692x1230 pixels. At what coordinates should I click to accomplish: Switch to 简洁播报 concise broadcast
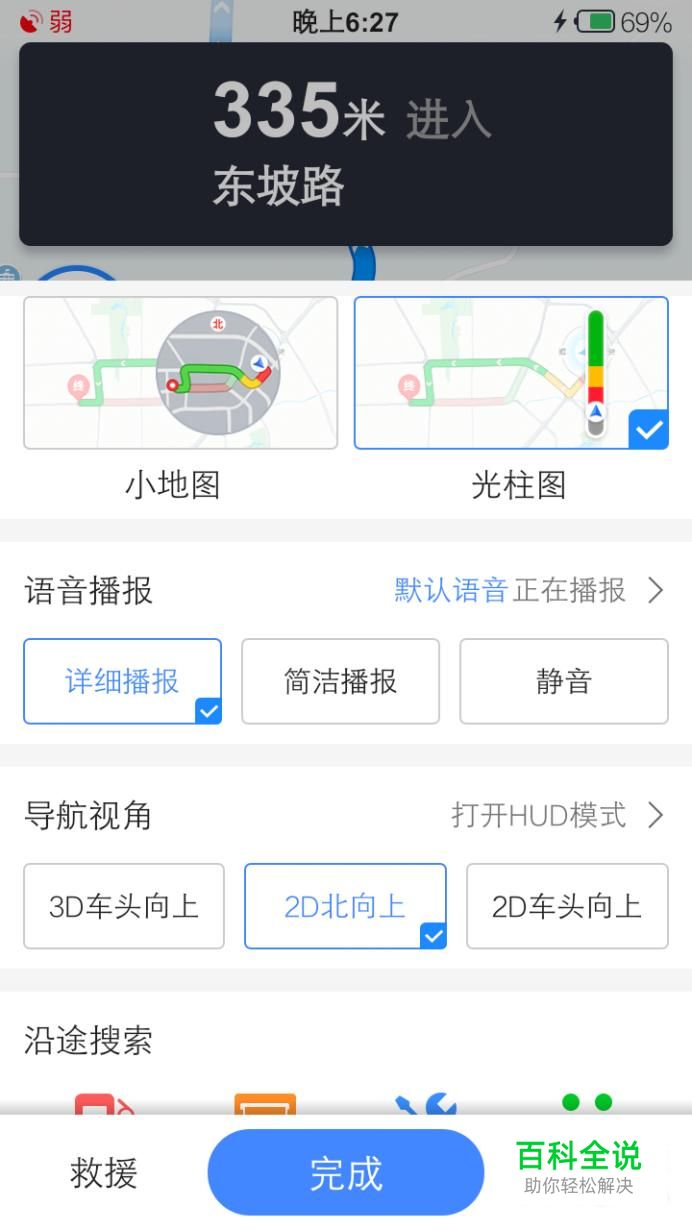[x=340, y=681]
